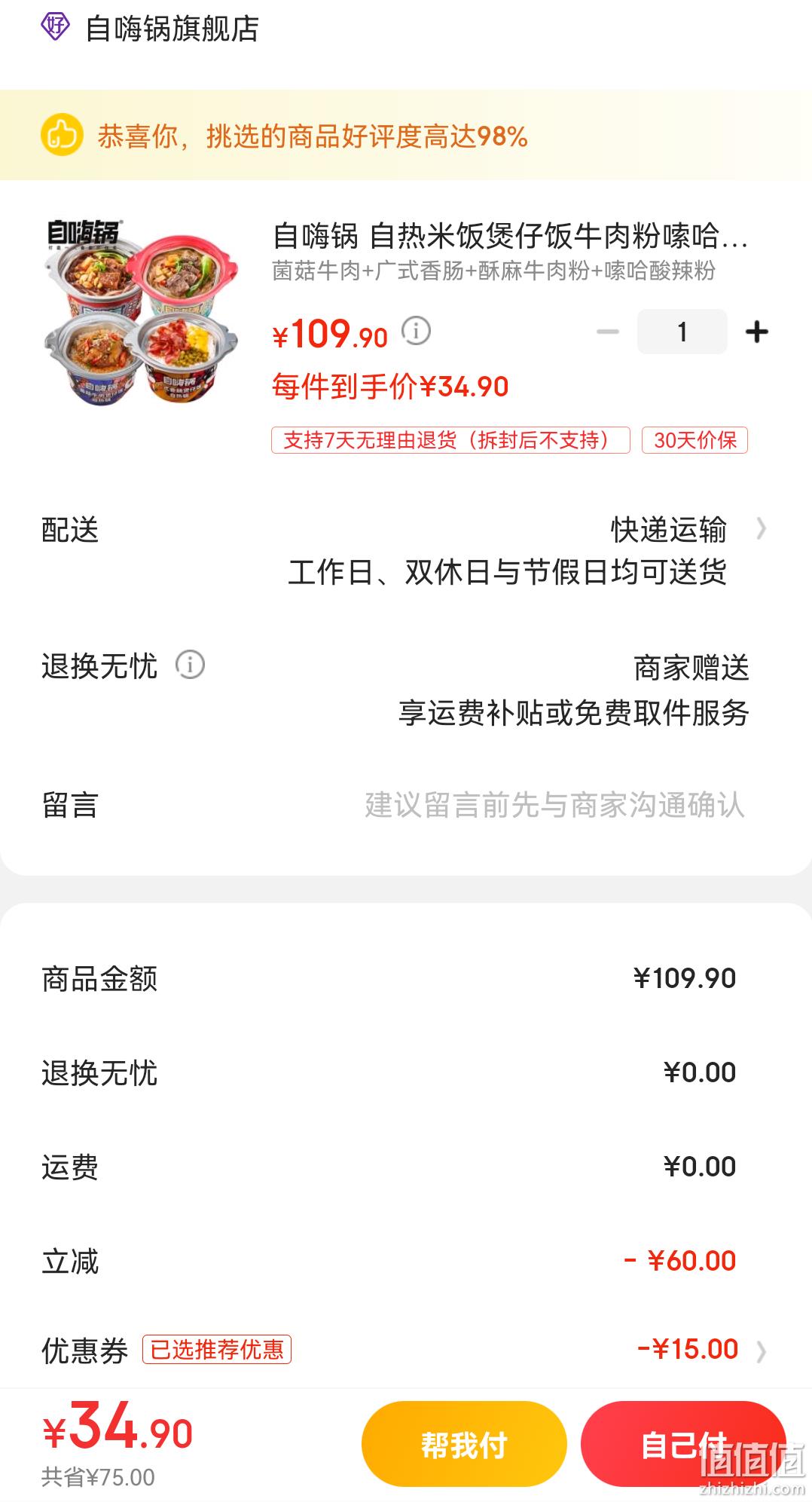
Task: Pay yourself with 自己付 button
Action: click(683, 1445)
